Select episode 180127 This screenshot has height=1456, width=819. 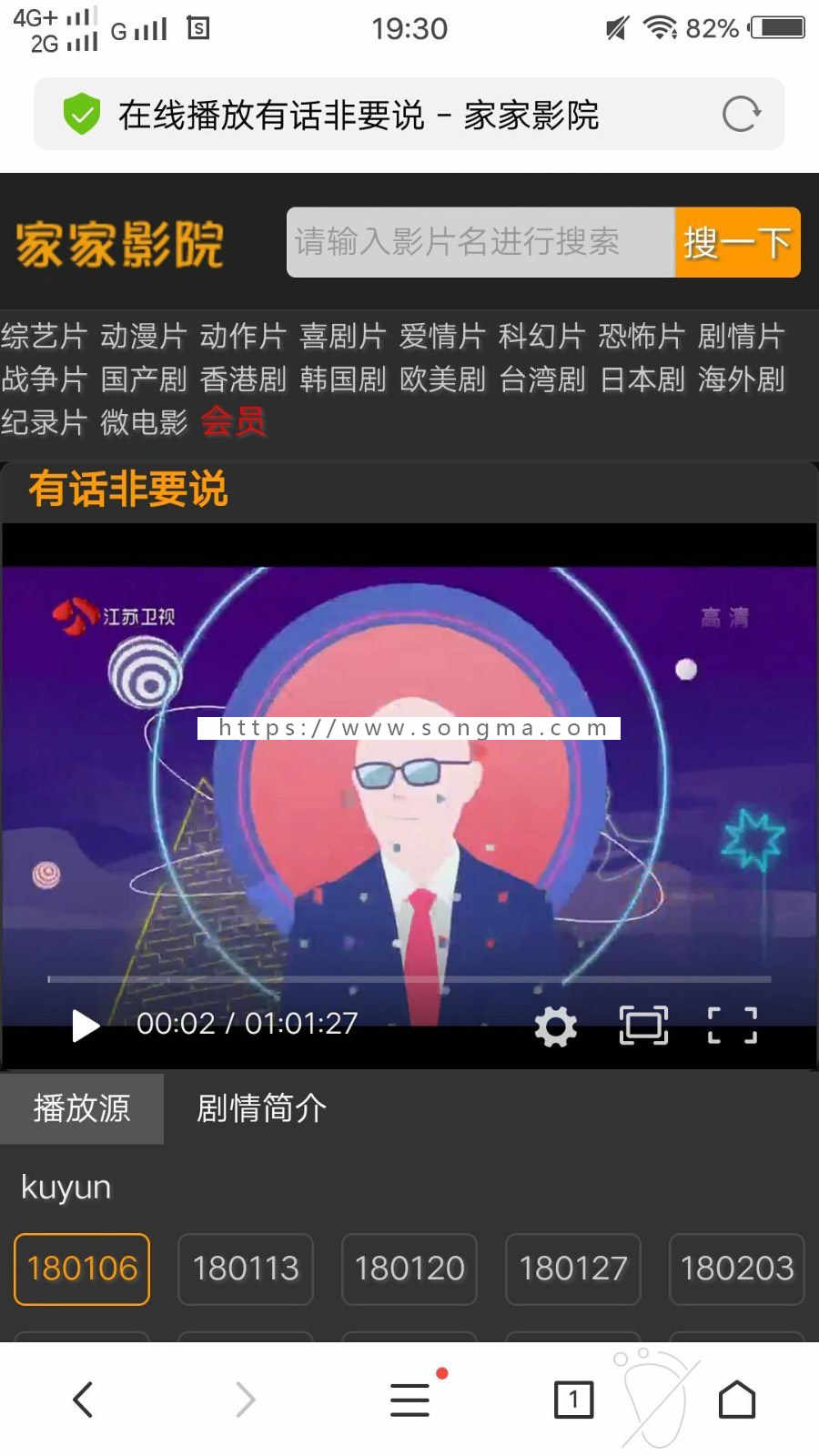coord(573,1269)
